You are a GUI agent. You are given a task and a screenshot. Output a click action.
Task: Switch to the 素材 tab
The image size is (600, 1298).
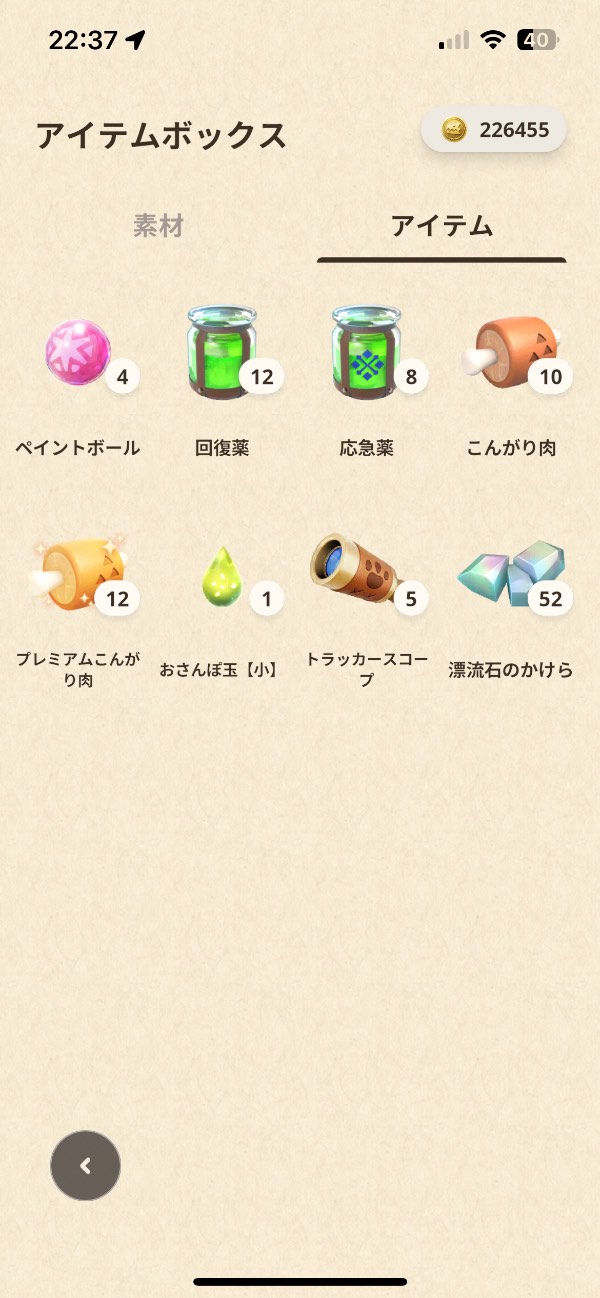(158, 226)
